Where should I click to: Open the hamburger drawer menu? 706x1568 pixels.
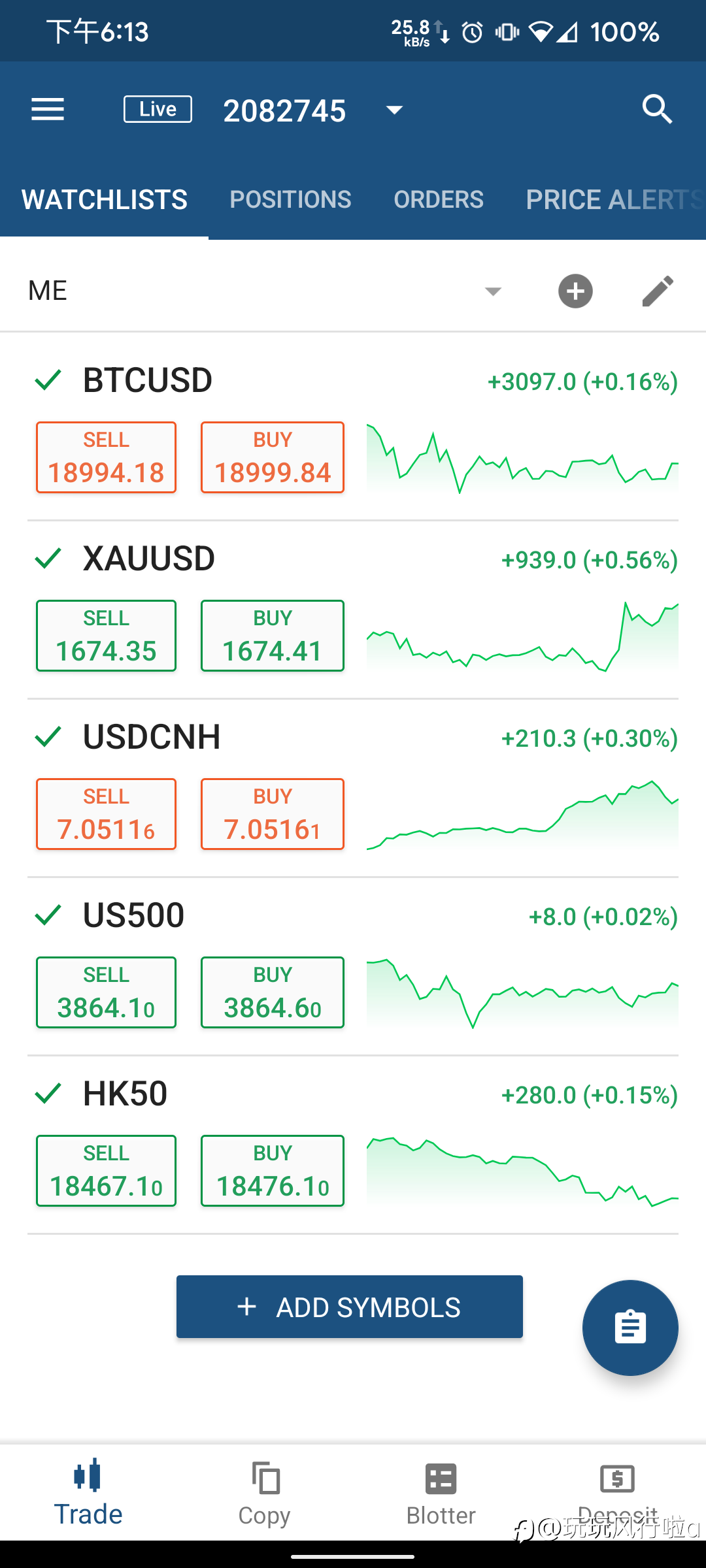[x=48, y=109]
